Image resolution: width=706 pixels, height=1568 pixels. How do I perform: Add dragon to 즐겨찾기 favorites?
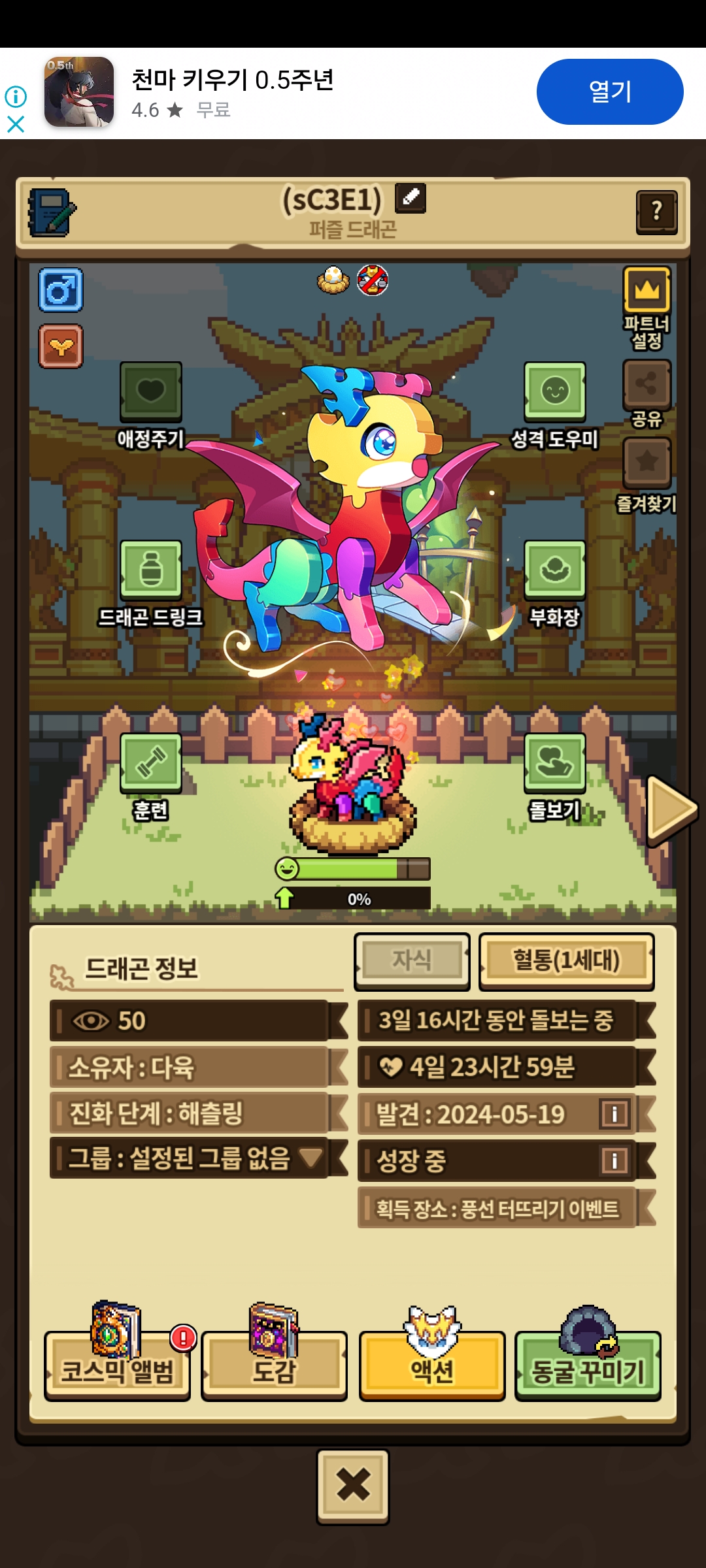[x=647, y=475]
